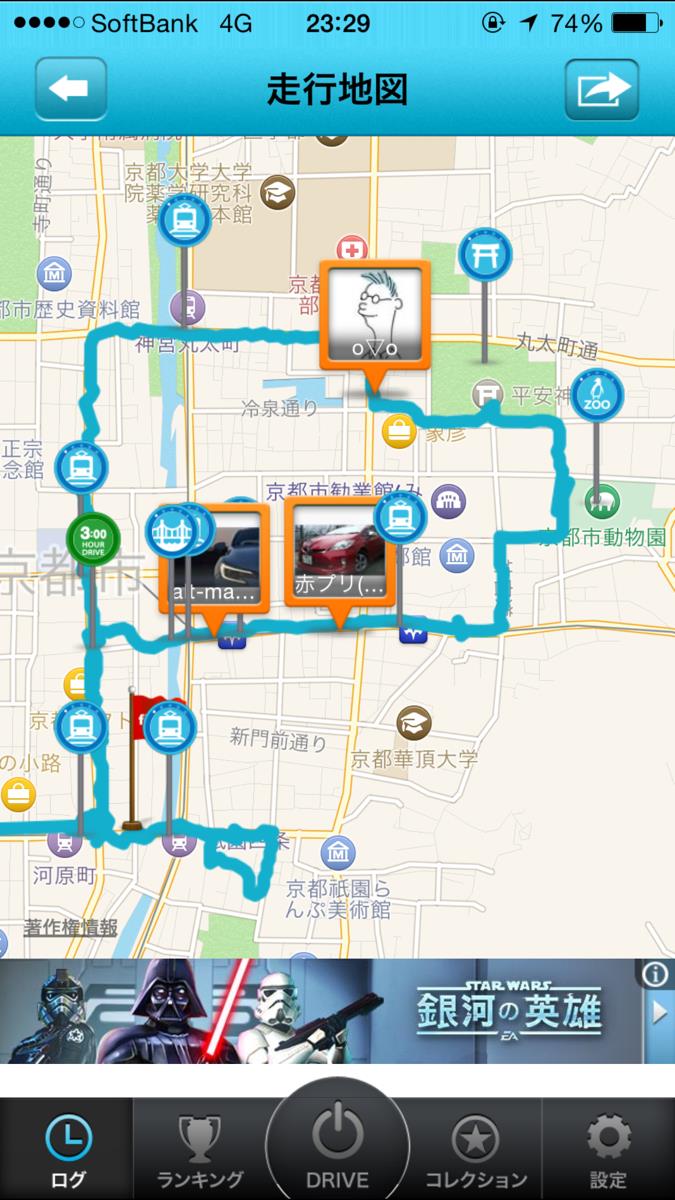Open the 著作権情報 link
The width and height of the screenshot is (675, 1200).
[x=71, y=927]
